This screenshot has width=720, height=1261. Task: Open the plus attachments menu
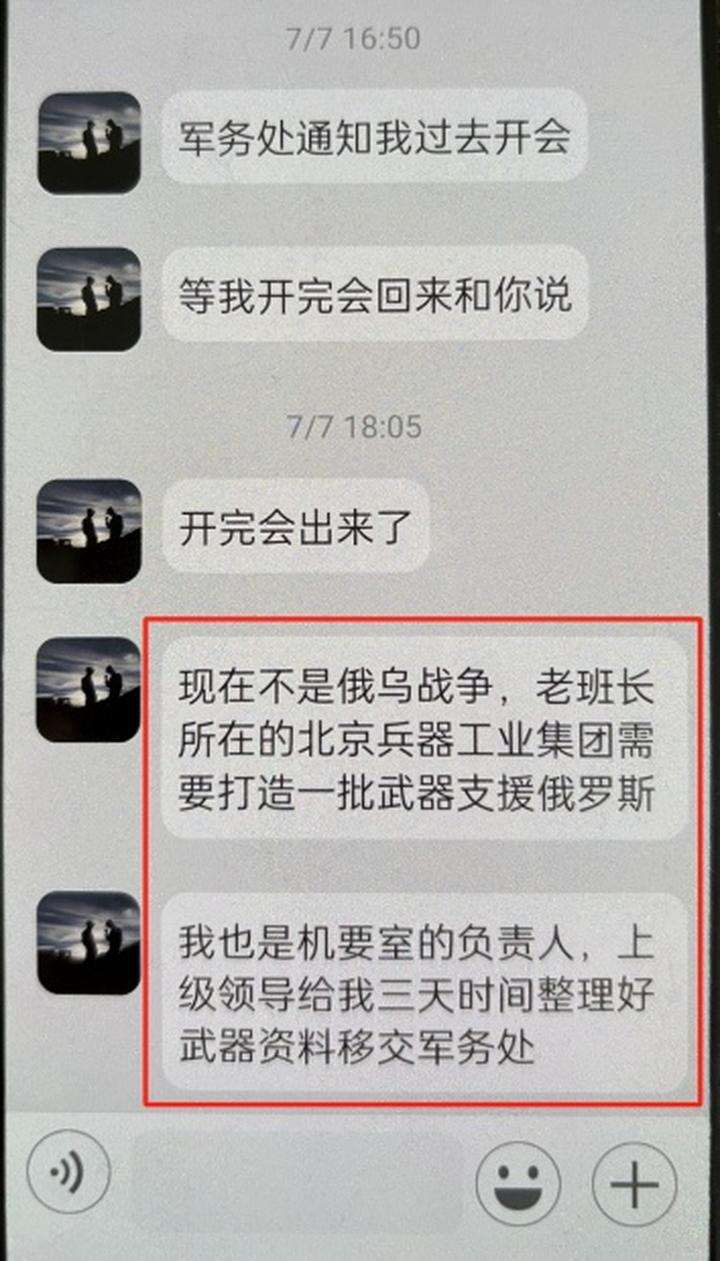coord(634,1186)
